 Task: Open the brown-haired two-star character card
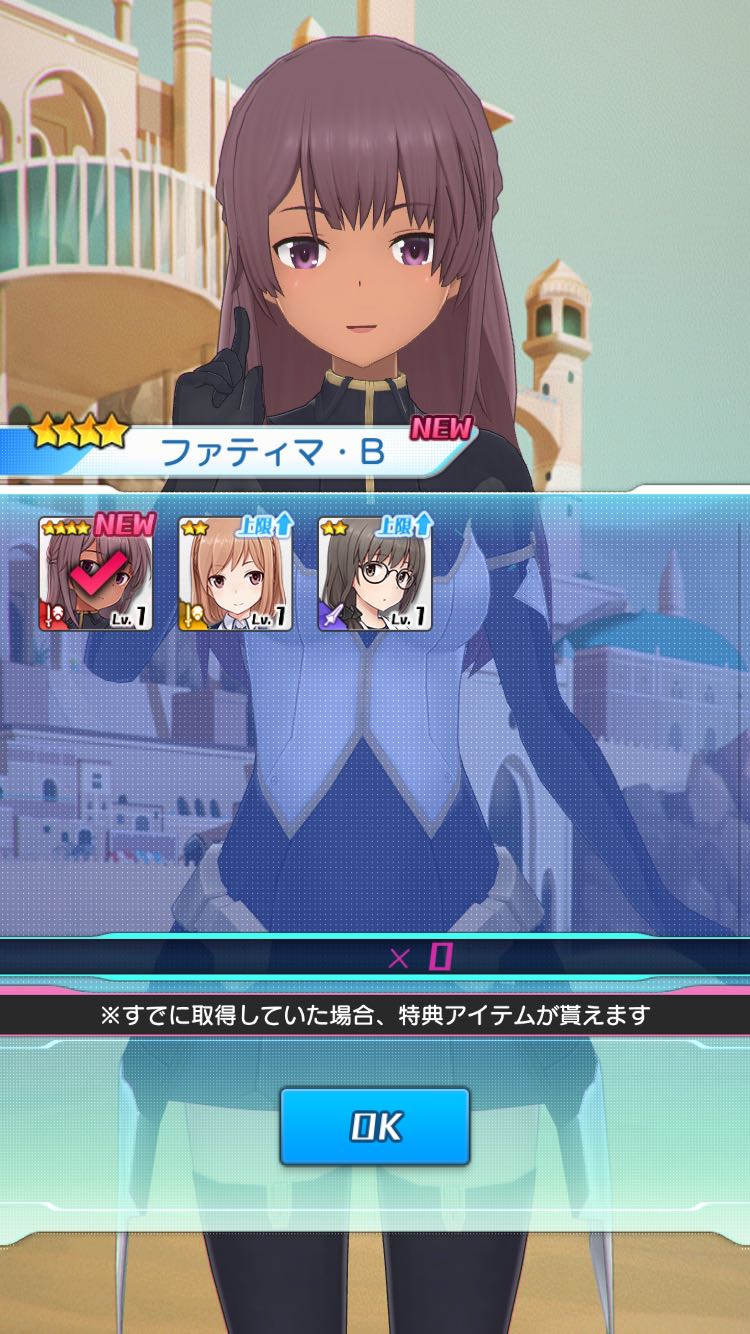(236, 574)
